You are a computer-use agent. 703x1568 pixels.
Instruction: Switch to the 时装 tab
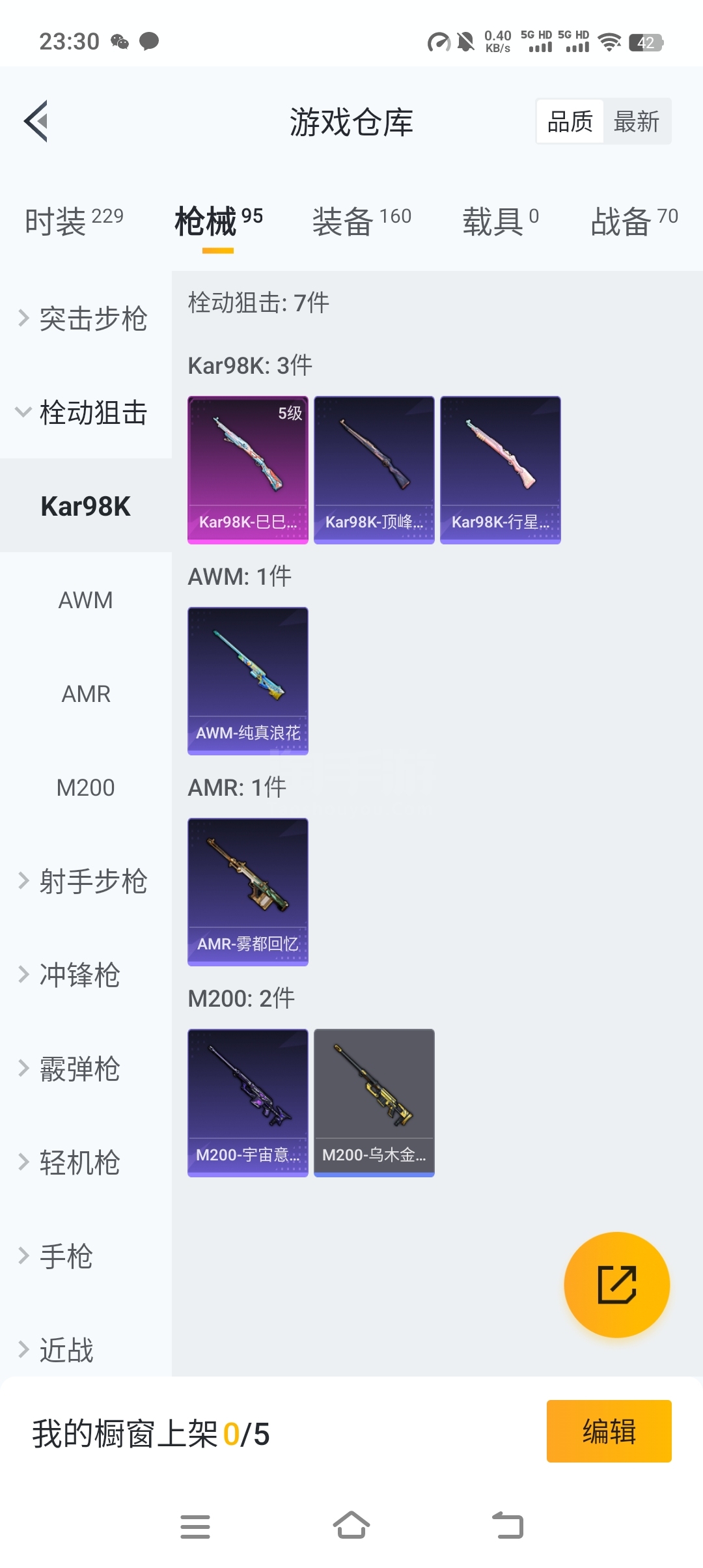(x=74, y=221)
